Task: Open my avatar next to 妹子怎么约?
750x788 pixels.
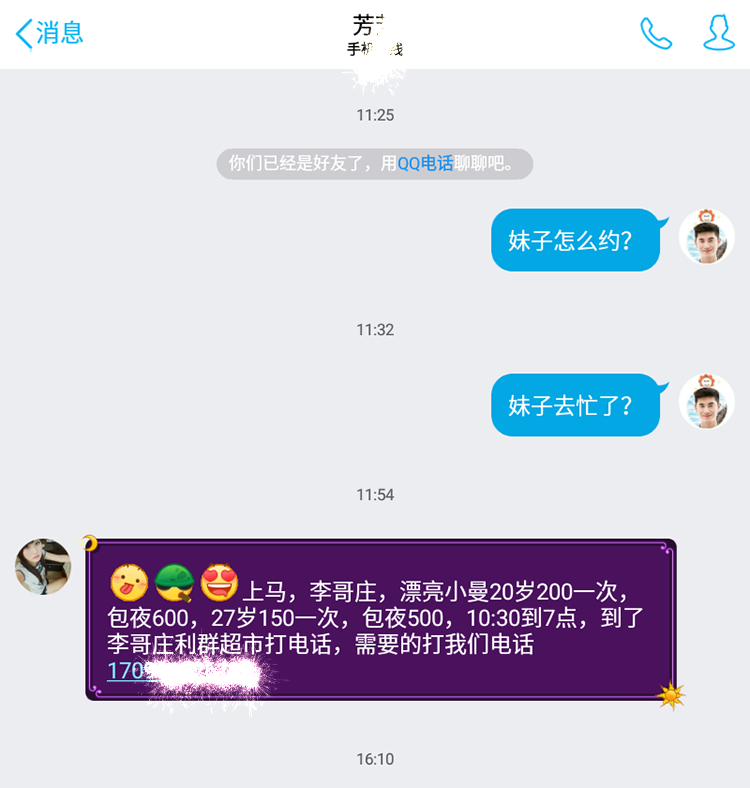Action: pyautogui.click(x=706, y=238)
